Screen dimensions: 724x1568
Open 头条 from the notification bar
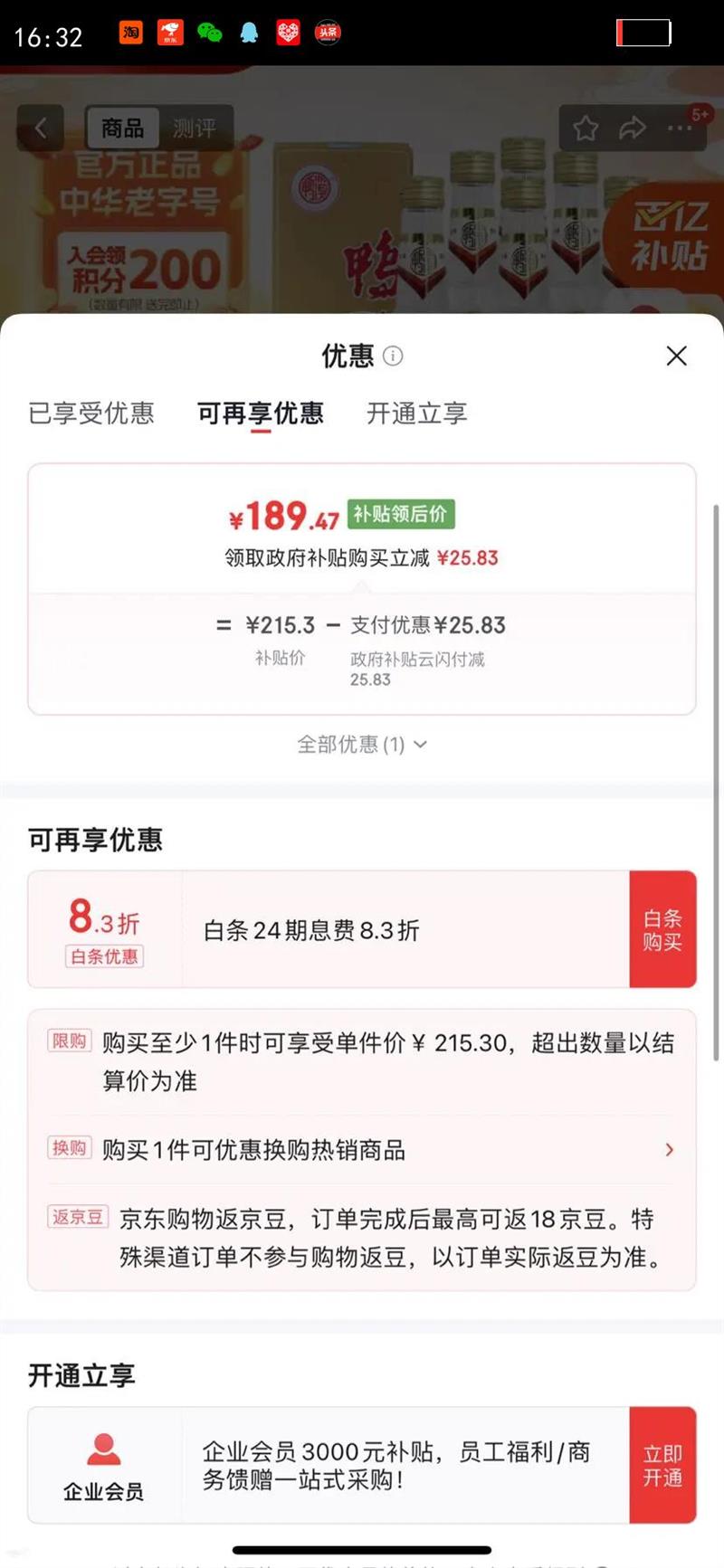(x=329, y=33)
